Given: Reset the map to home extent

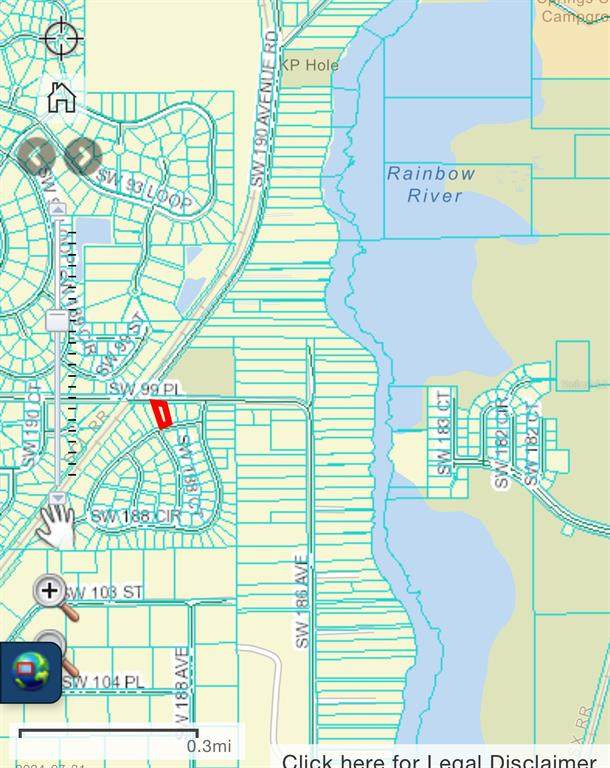Looking at the screenshot, I should pyautogui.click(x=61, y=97).
